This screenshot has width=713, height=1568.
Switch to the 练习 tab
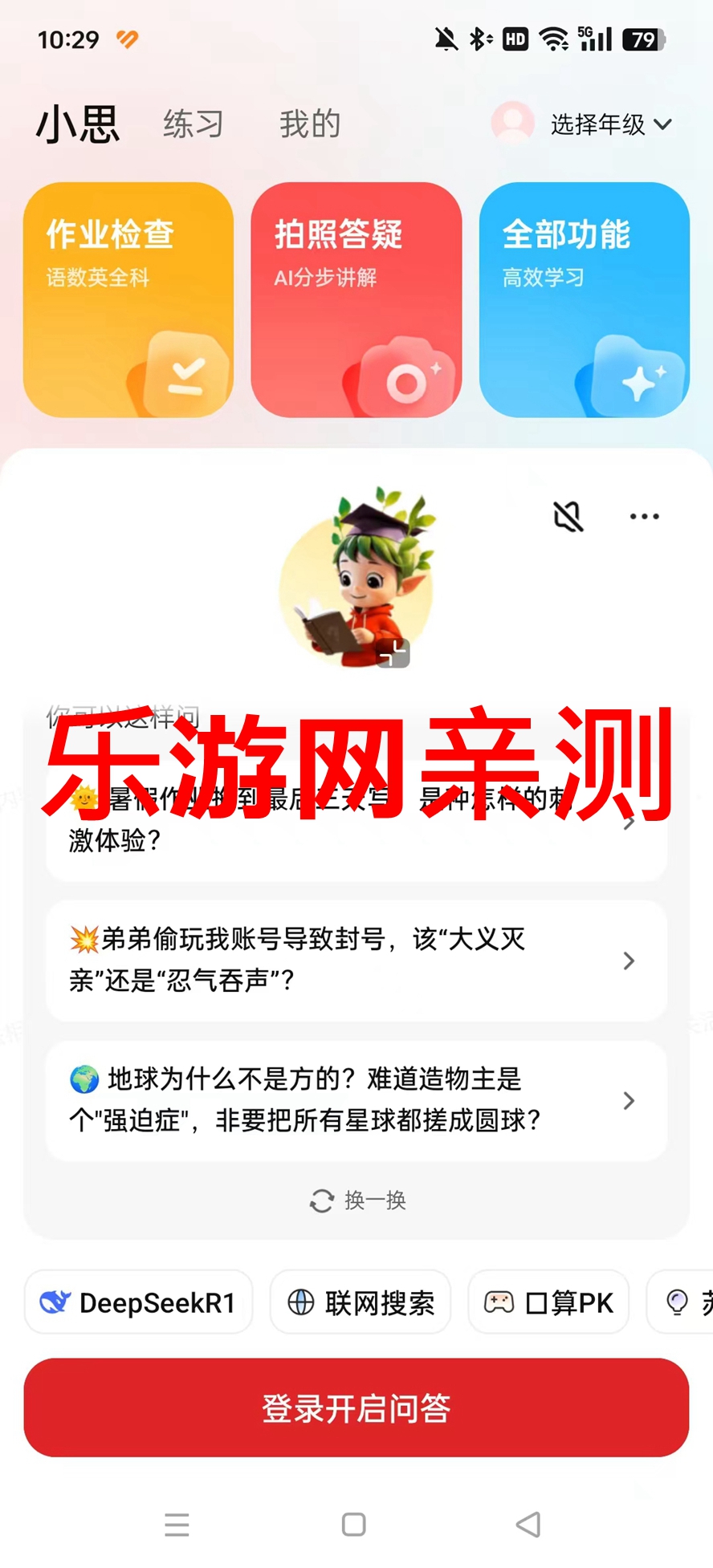[x=194, y=124]
